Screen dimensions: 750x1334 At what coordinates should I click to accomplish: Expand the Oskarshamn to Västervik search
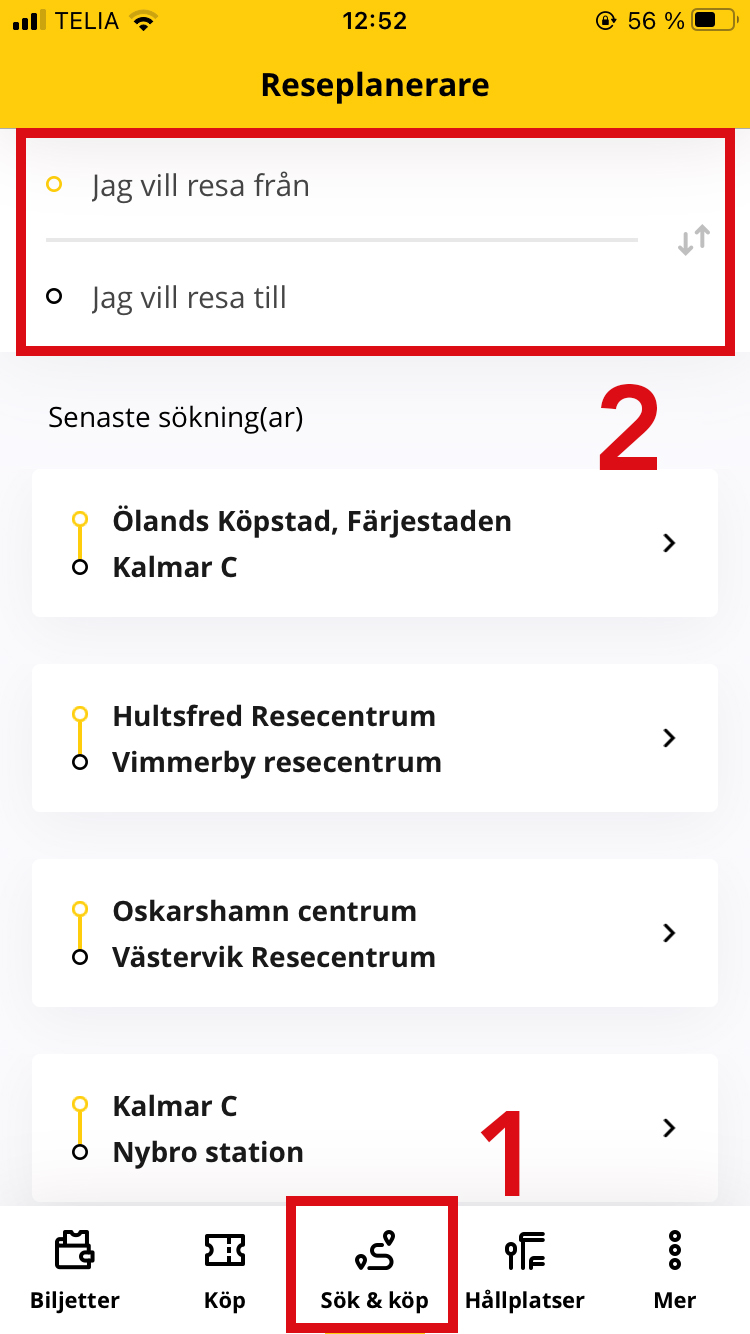pos(668,933)
